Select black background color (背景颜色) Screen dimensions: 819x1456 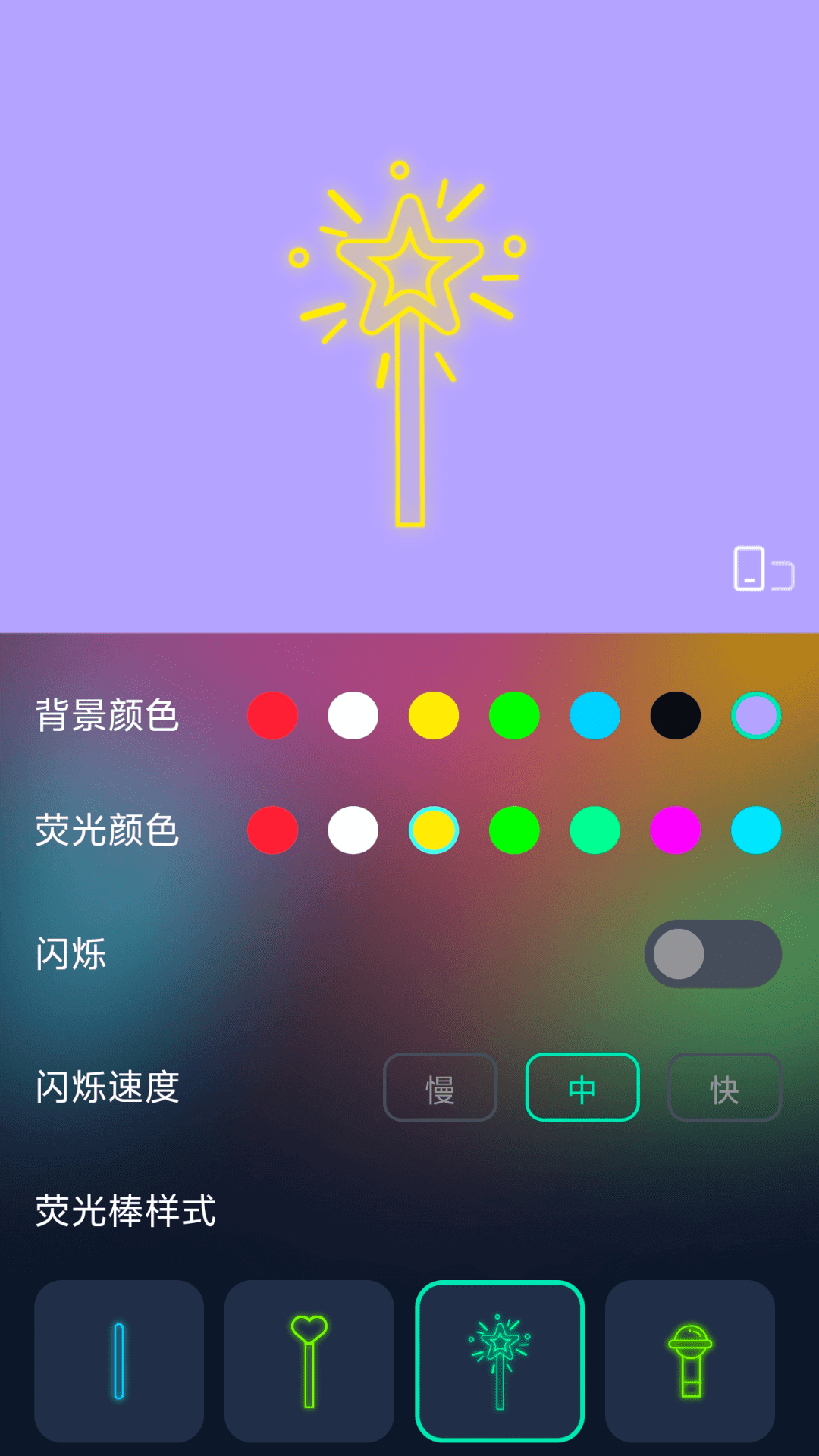coord(676,715)
